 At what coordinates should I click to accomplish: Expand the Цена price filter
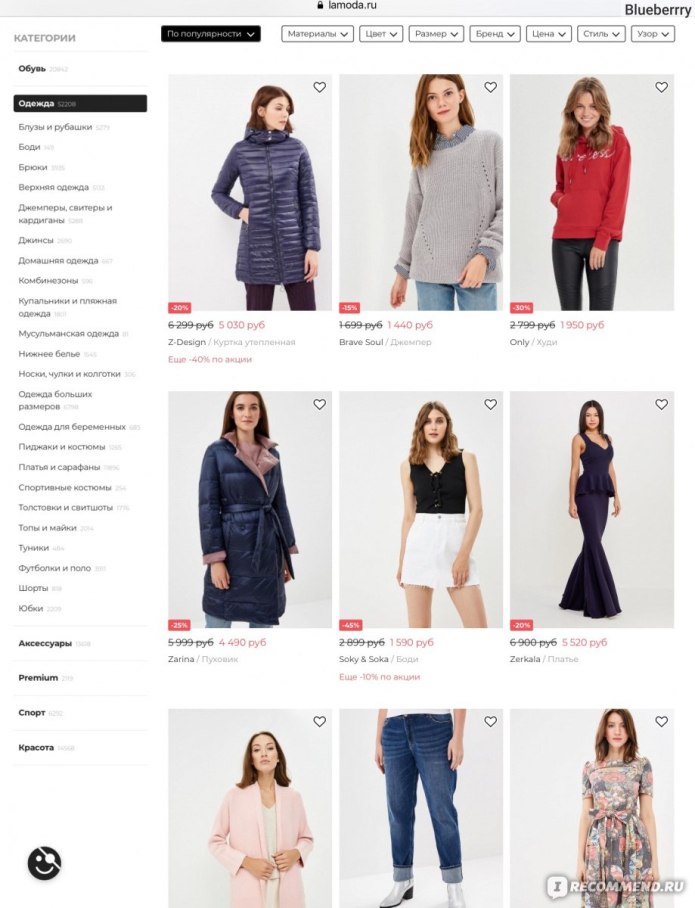pyautogui.click(x=549, y=34)
